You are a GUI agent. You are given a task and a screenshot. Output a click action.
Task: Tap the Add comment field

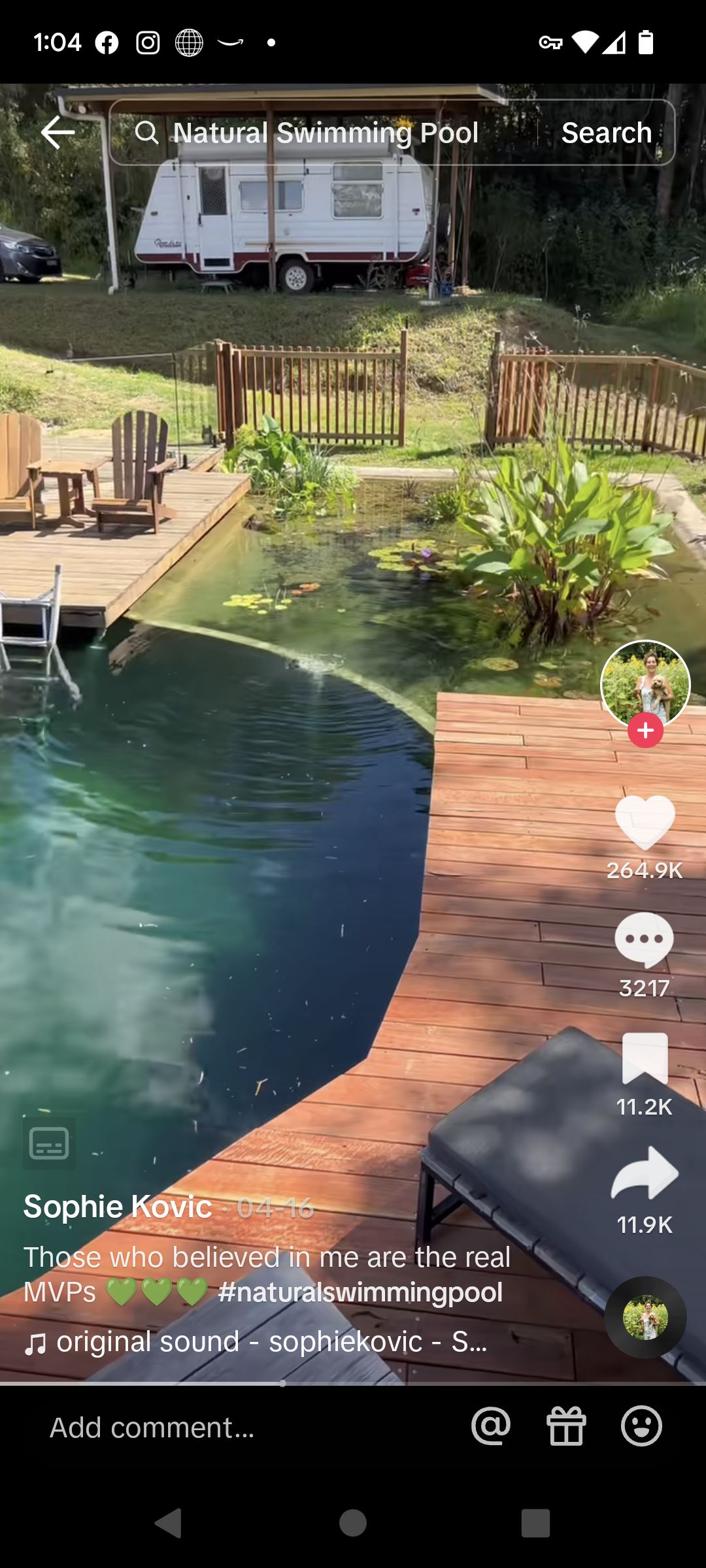click(152, 1428)
